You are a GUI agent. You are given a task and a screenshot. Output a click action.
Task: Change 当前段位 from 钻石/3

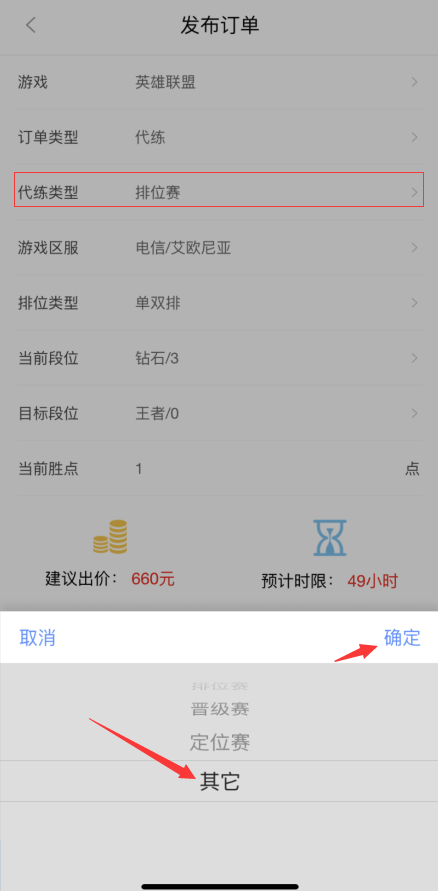click(219, 358)
